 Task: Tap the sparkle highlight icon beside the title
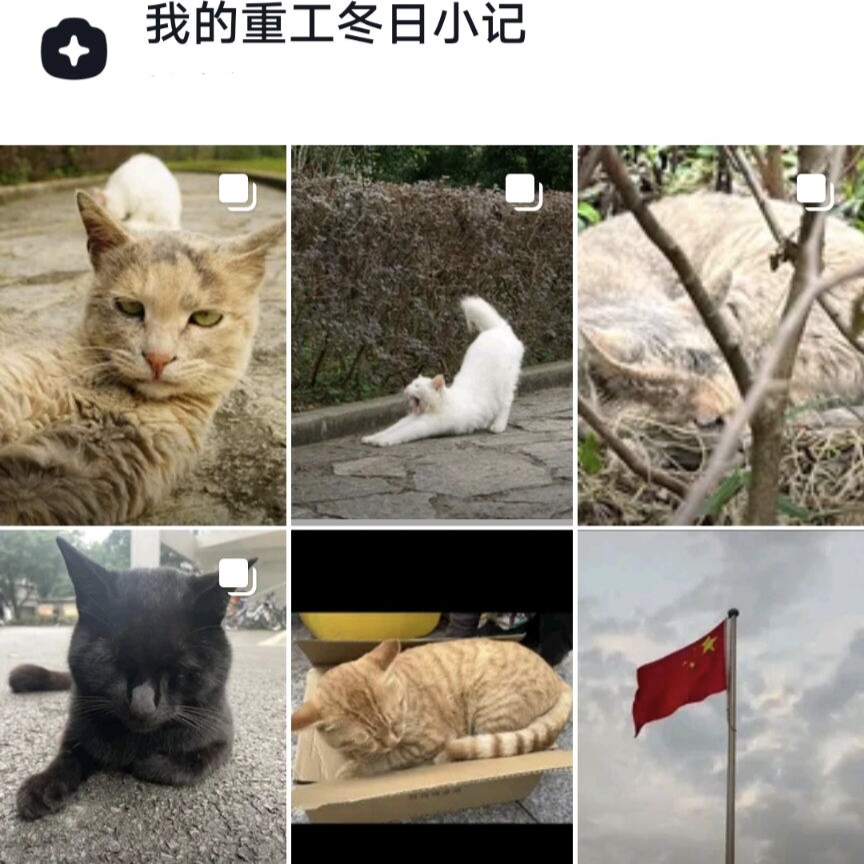coord(73,48)
